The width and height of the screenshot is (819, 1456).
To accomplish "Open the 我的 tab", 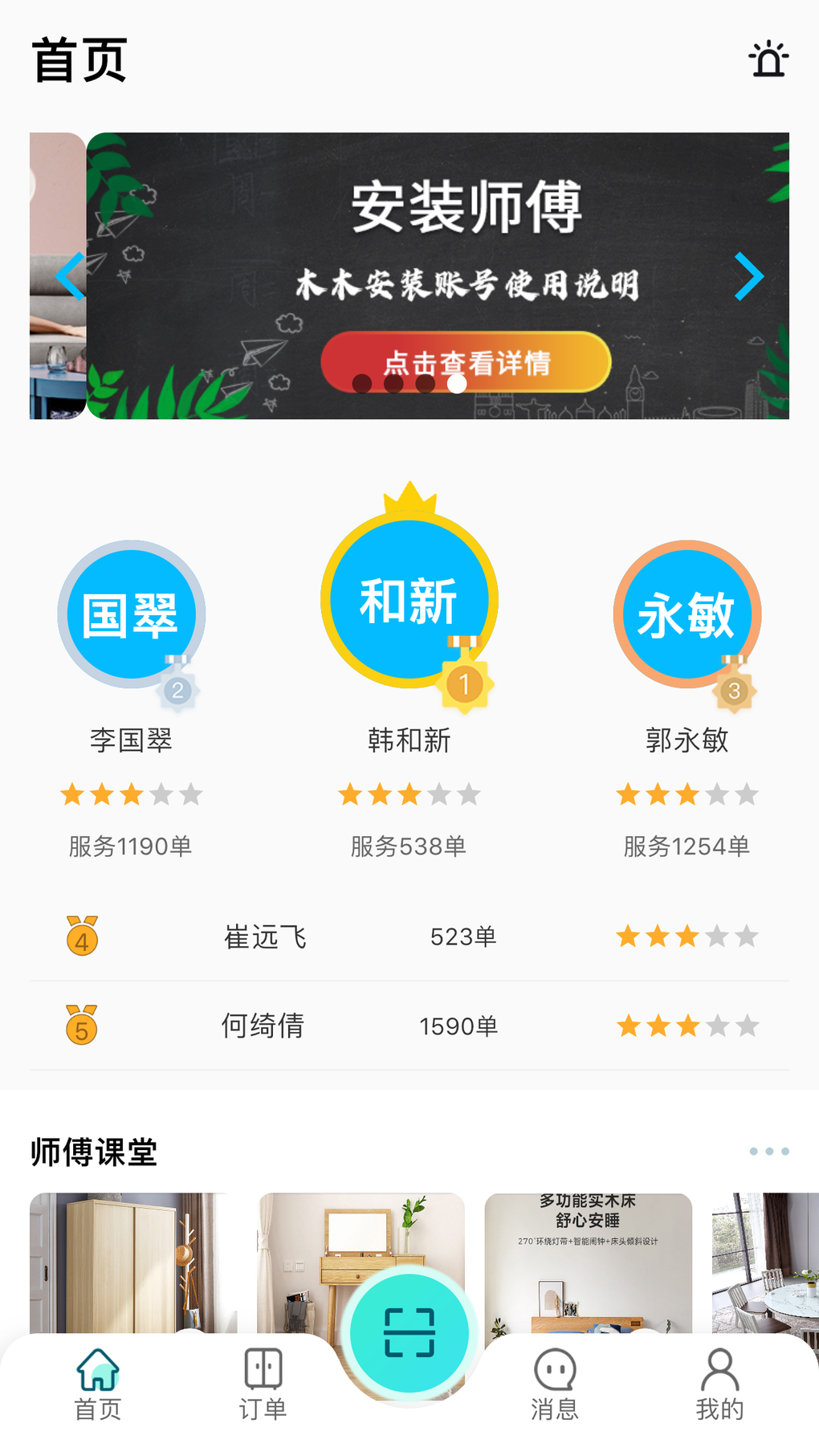I will click(719, 1385).
